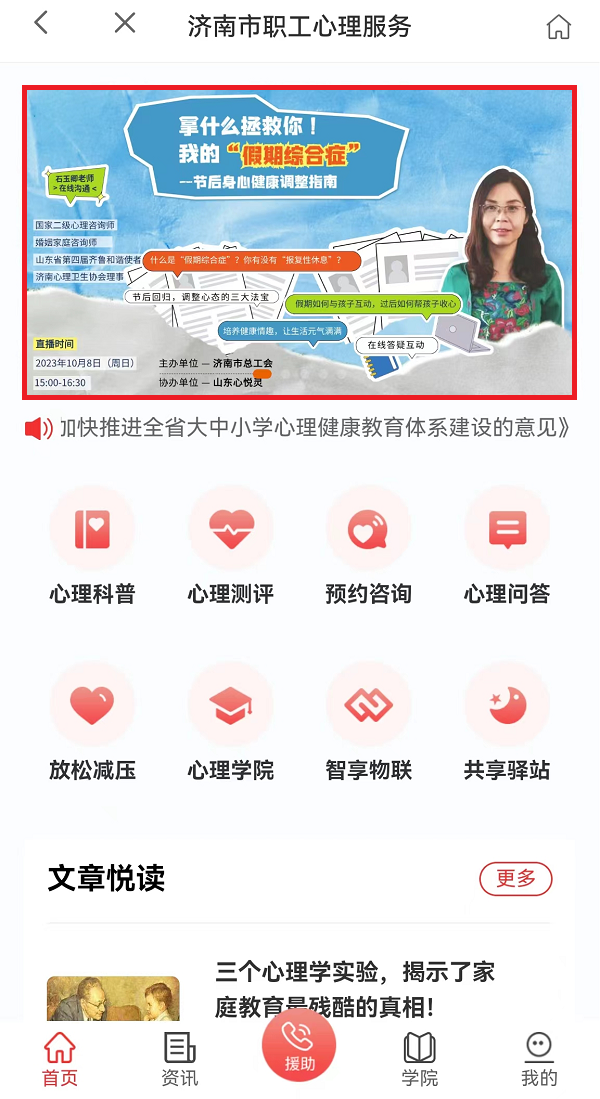Switch to the 资讯 tab

point(179,1059)
